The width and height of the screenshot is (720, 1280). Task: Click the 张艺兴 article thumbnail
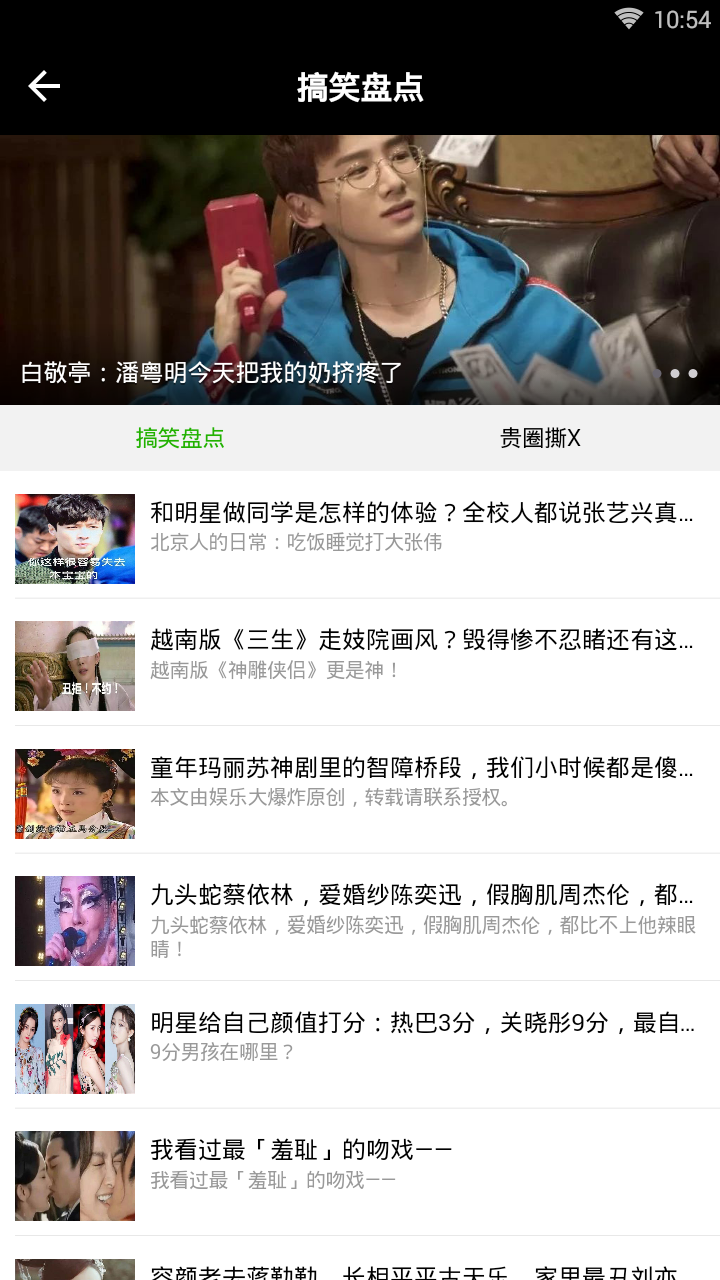pos(74,538)
